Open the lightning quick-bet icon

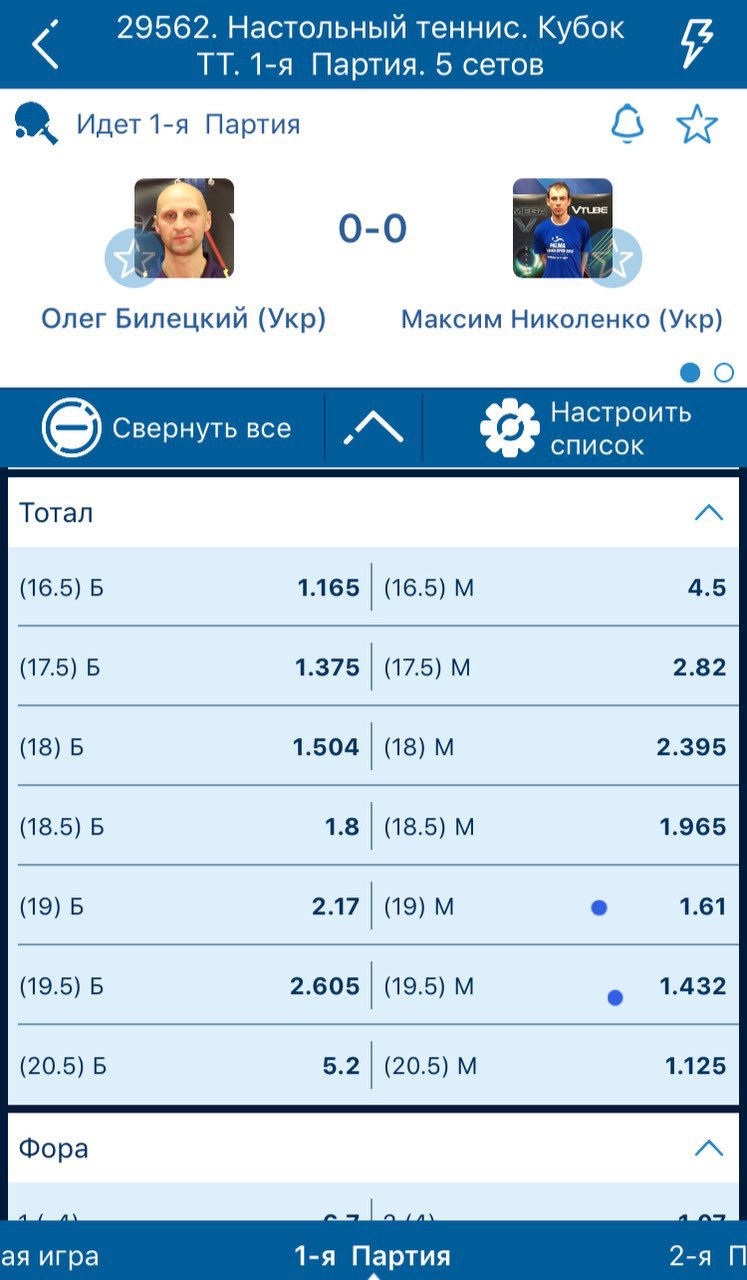coord(696,45)
